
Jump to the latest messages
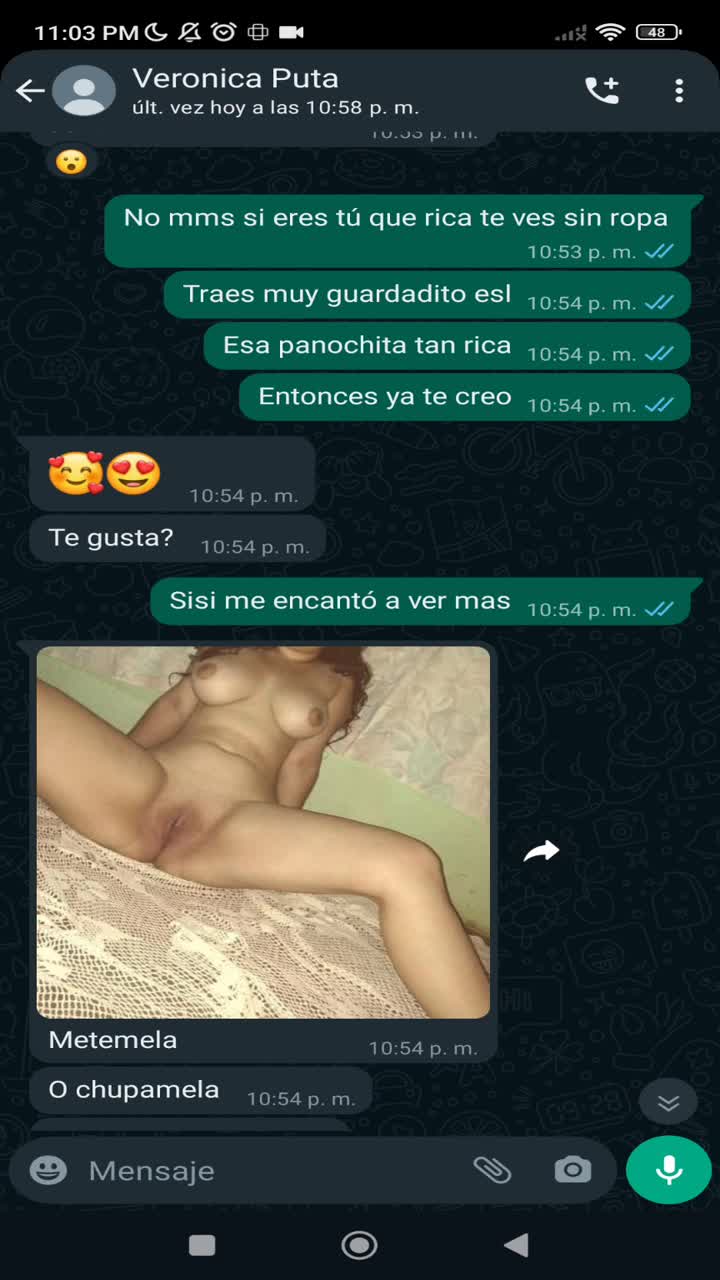point(668,1103)
